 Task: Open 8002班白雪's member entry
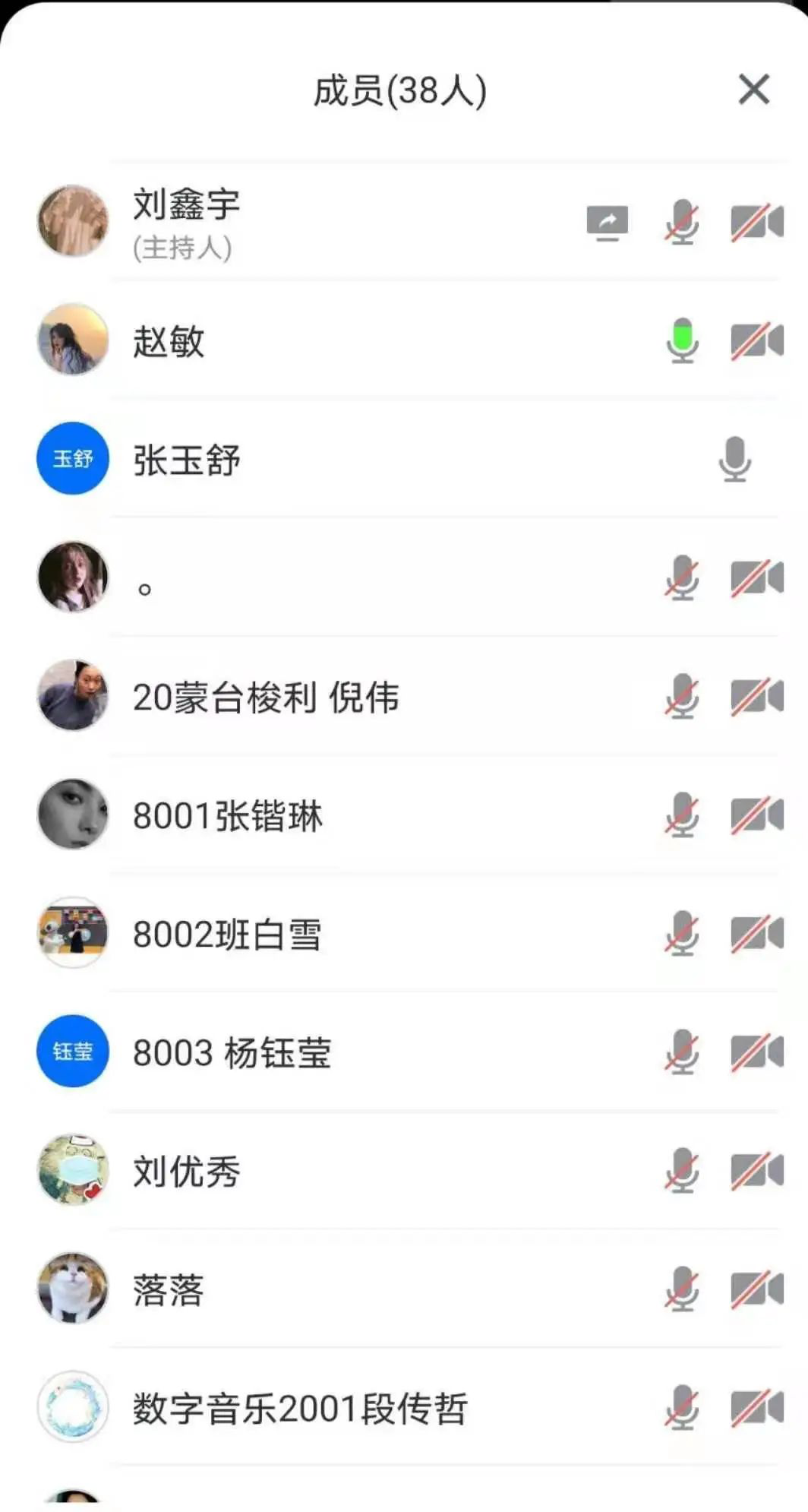point(227,935)
